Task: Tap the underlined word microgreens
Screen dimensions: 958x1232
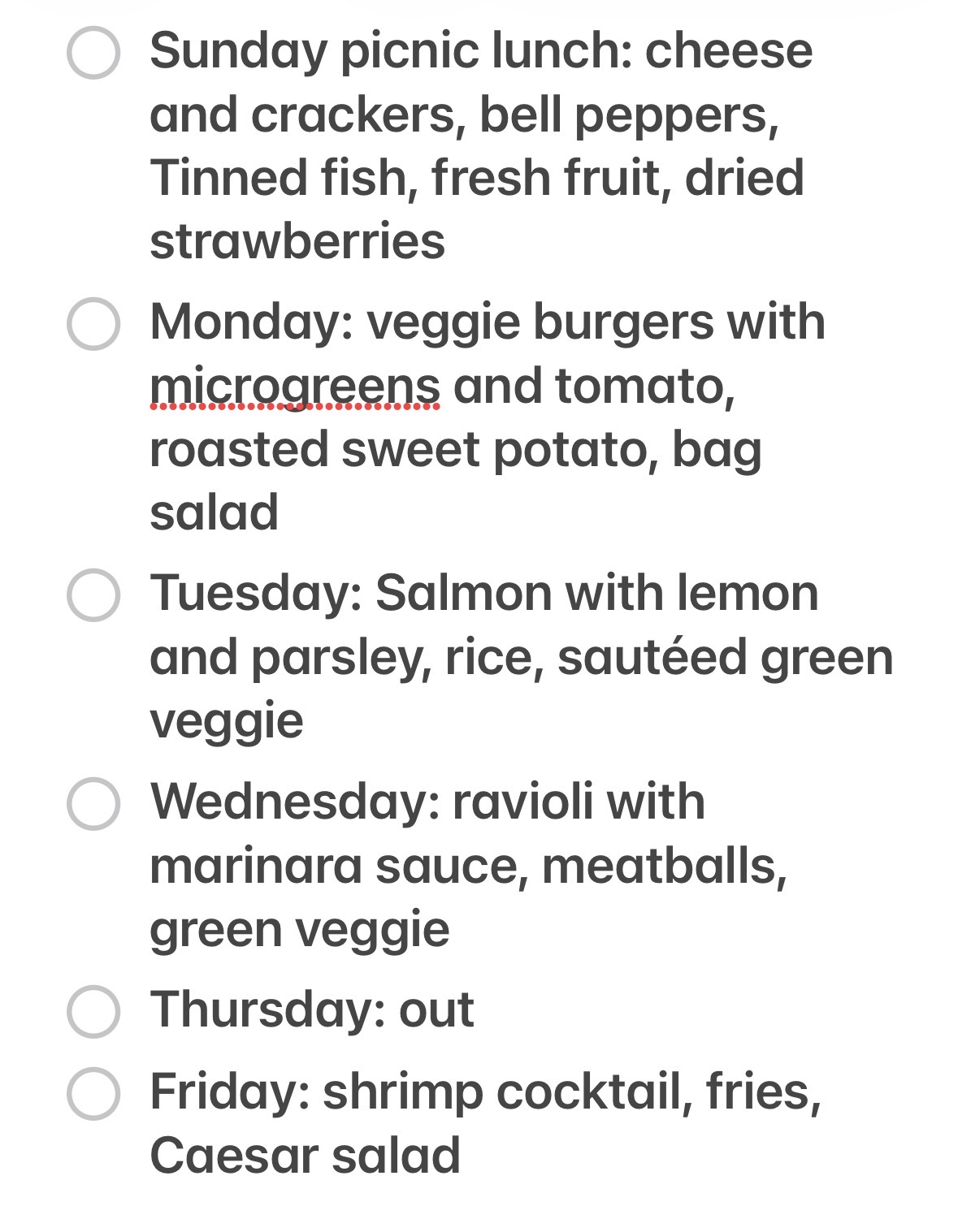Action: pyautogui.click(x=294, y=387)
